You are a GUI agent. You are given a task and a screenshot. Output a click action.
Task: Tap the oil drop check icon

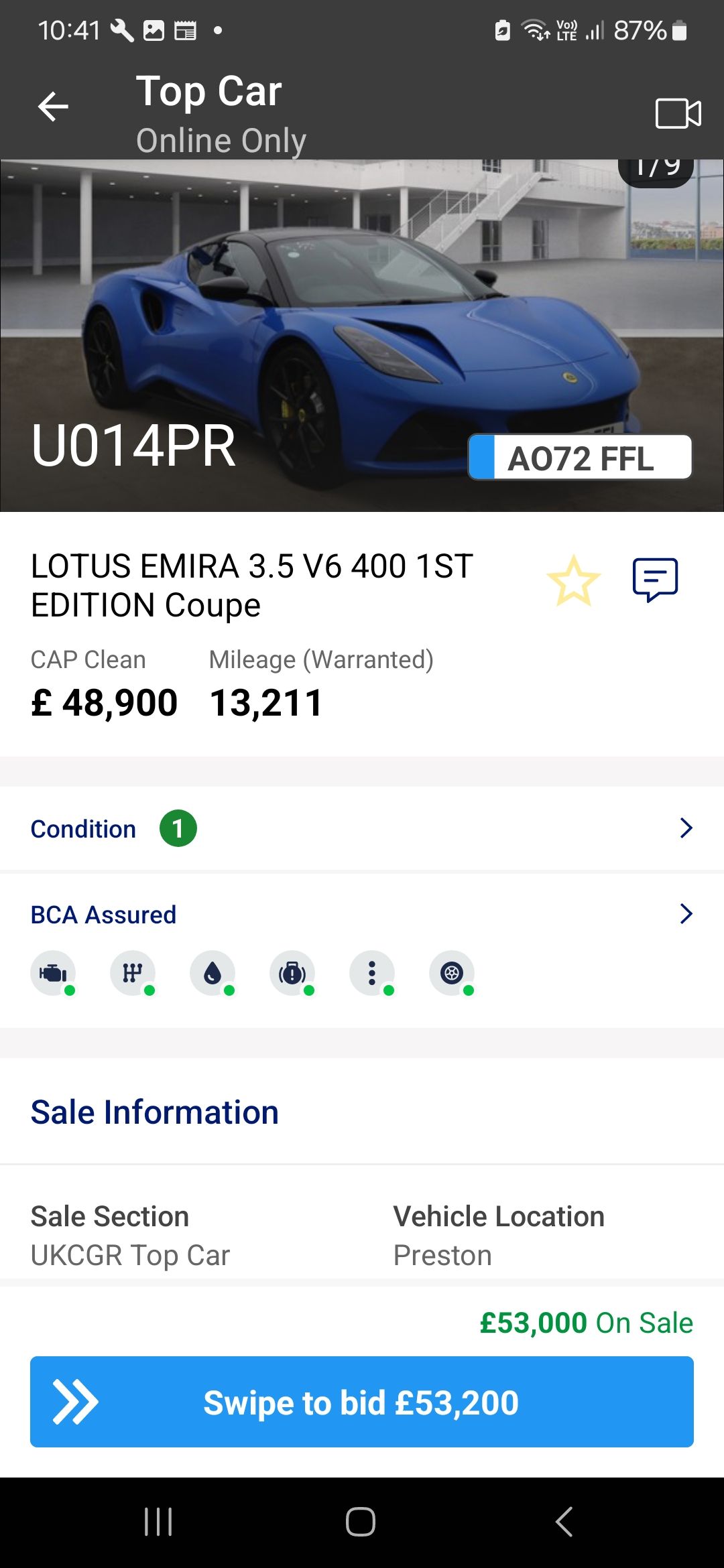[x=213, y=973]
